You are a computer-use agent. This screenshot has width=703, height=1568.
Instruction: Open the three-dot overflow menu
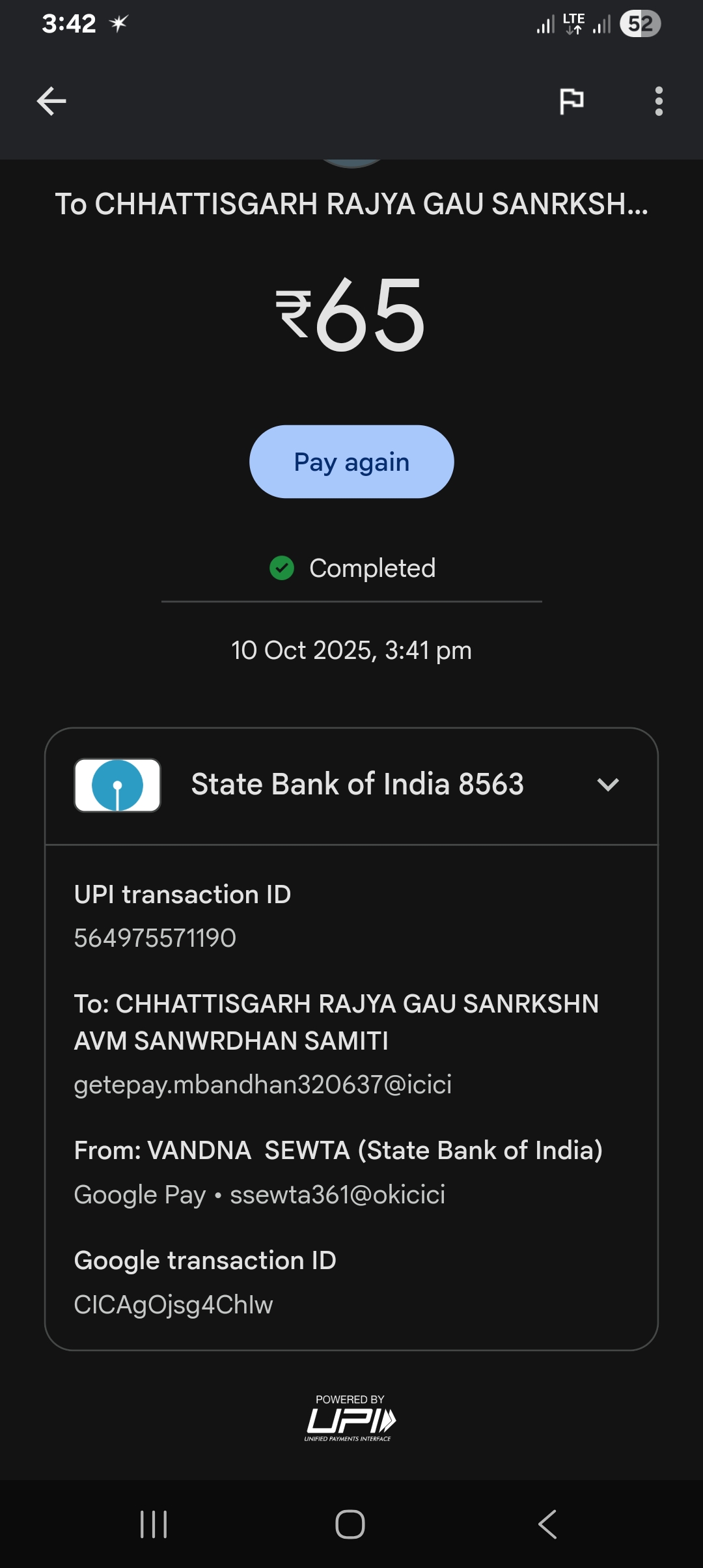coord(659,102)
